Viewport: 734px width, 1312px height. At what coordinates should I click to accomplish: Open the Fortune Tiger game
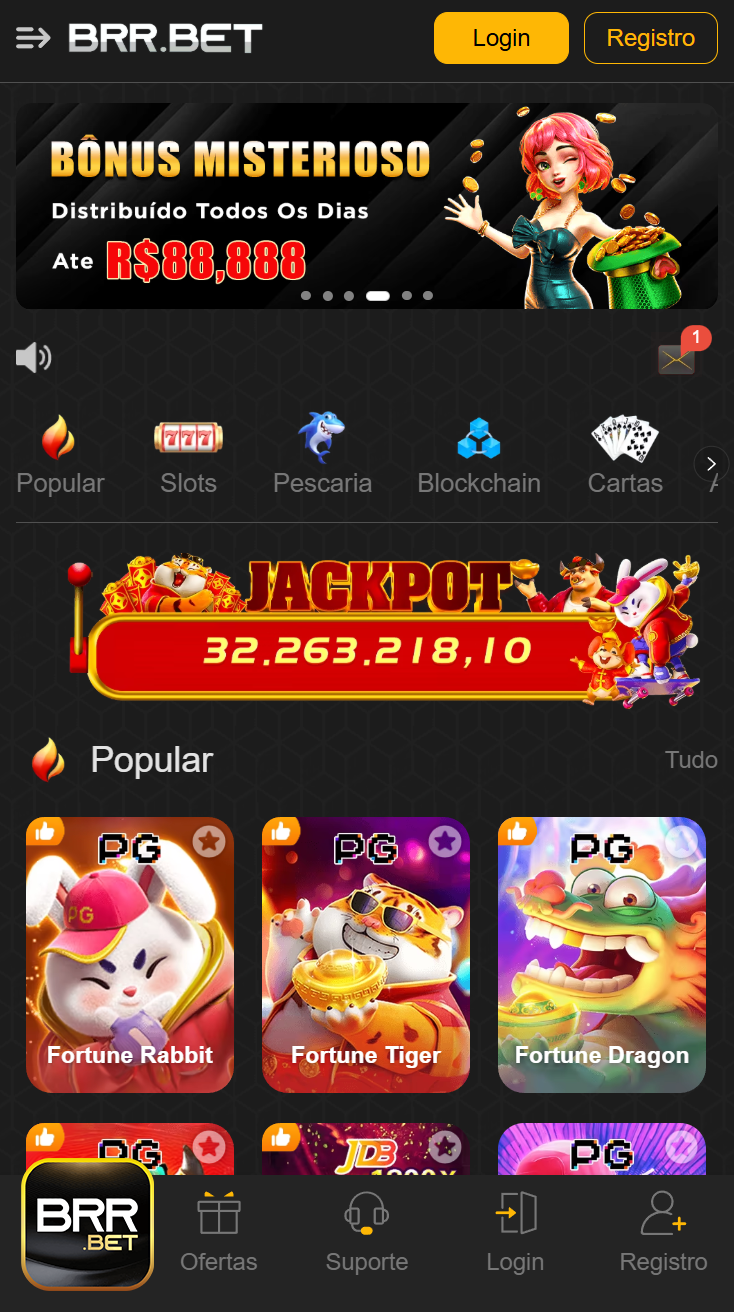coord(366,955)
